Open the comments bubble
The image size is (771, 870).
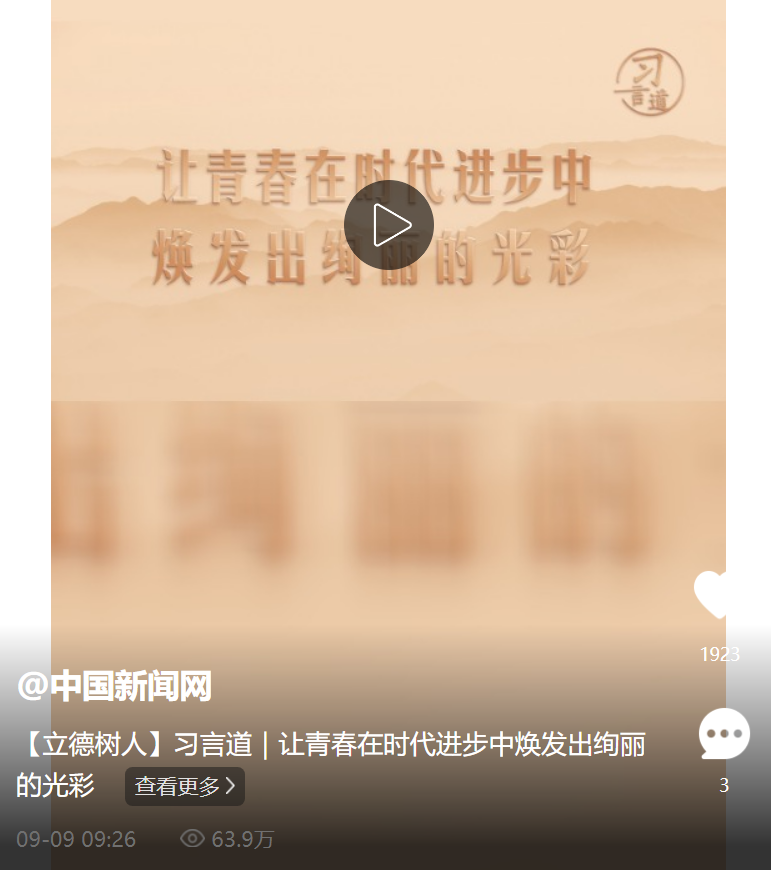tap(724, 735)
